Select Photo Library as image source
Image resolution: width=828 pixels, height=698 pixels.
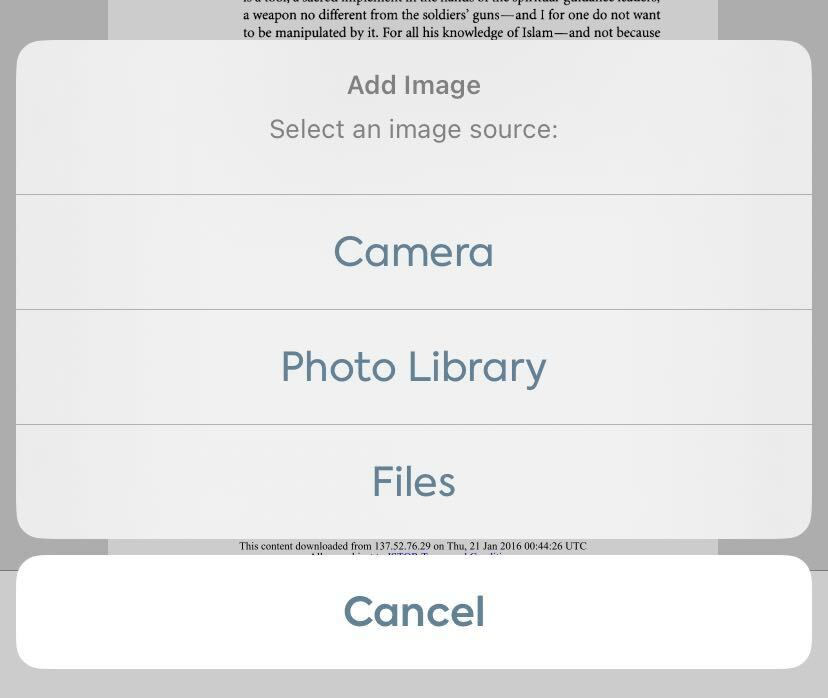(x=413, y=367)
